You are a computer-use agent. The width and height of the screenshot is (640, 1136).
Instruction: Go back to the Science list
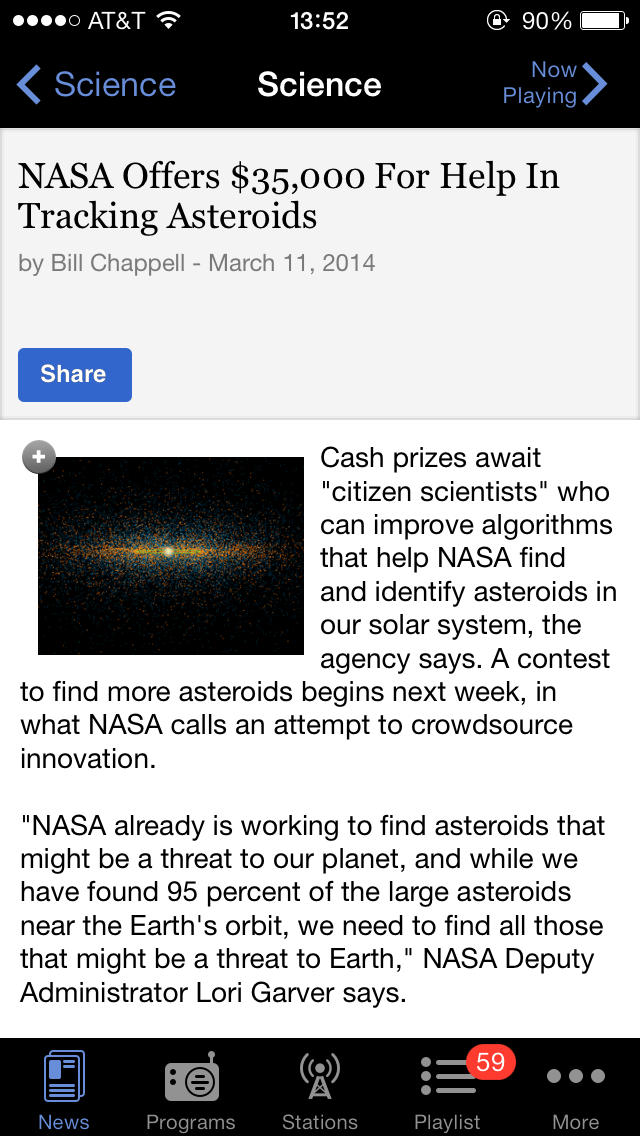[96, 85]
